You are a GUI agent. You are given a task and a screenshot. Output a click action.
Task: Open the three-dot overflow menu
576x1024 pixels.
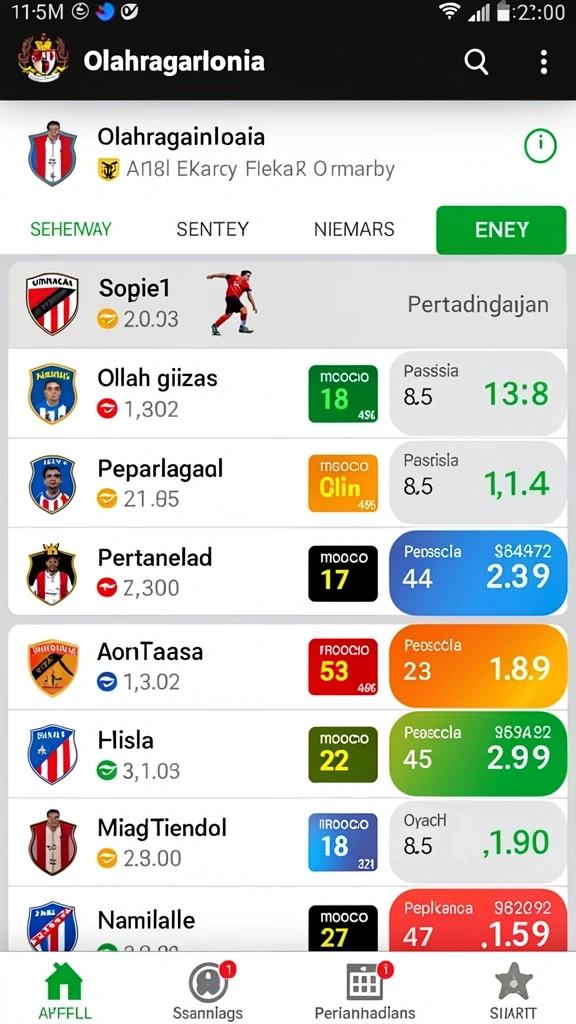click(543, 62)
